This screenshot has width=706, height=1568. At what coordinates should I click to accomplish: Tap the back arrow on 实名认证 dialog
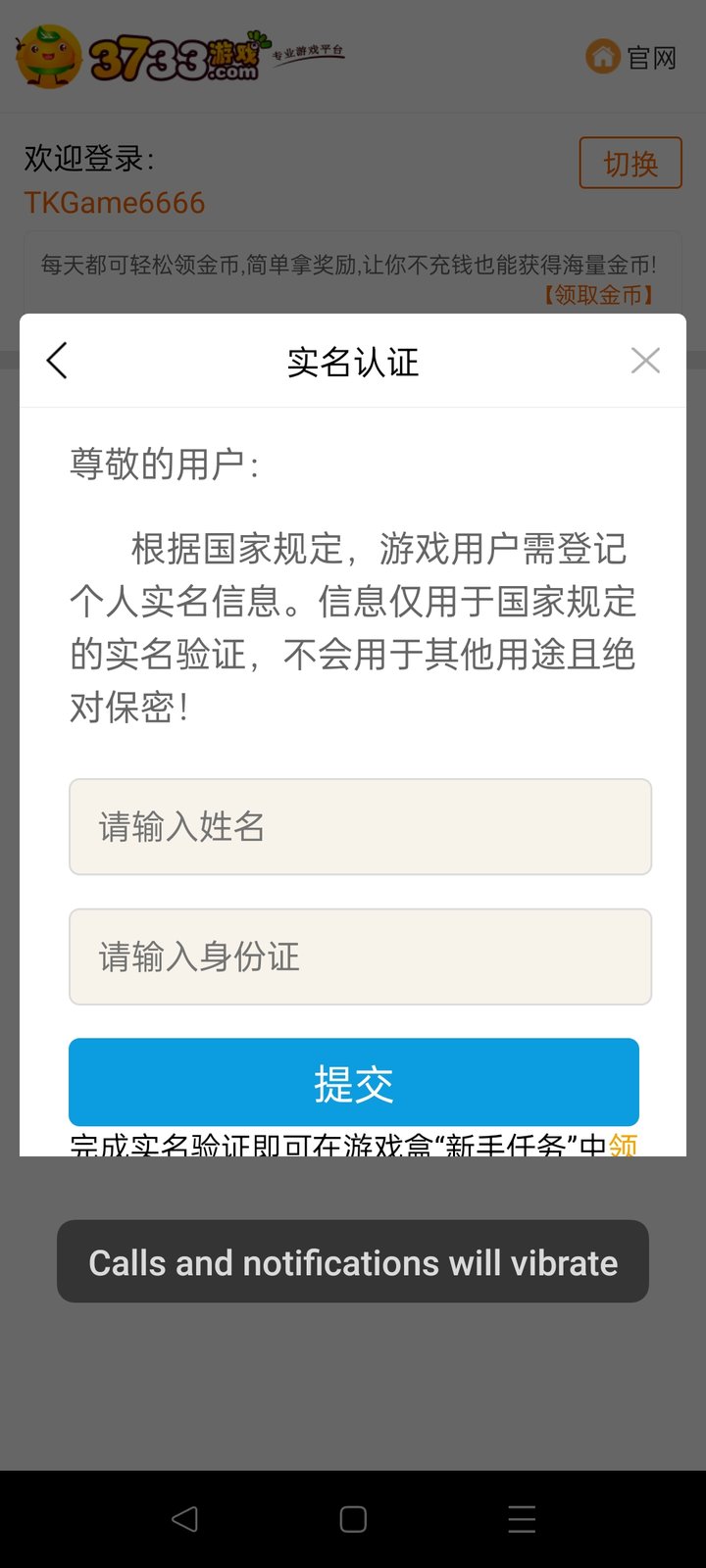56,361
